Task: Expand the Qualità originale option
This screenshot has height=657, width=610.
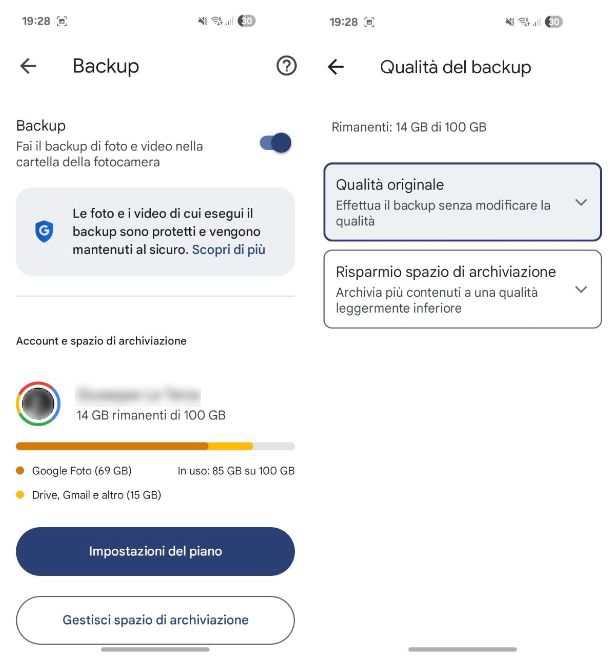Action: (581, 202)
